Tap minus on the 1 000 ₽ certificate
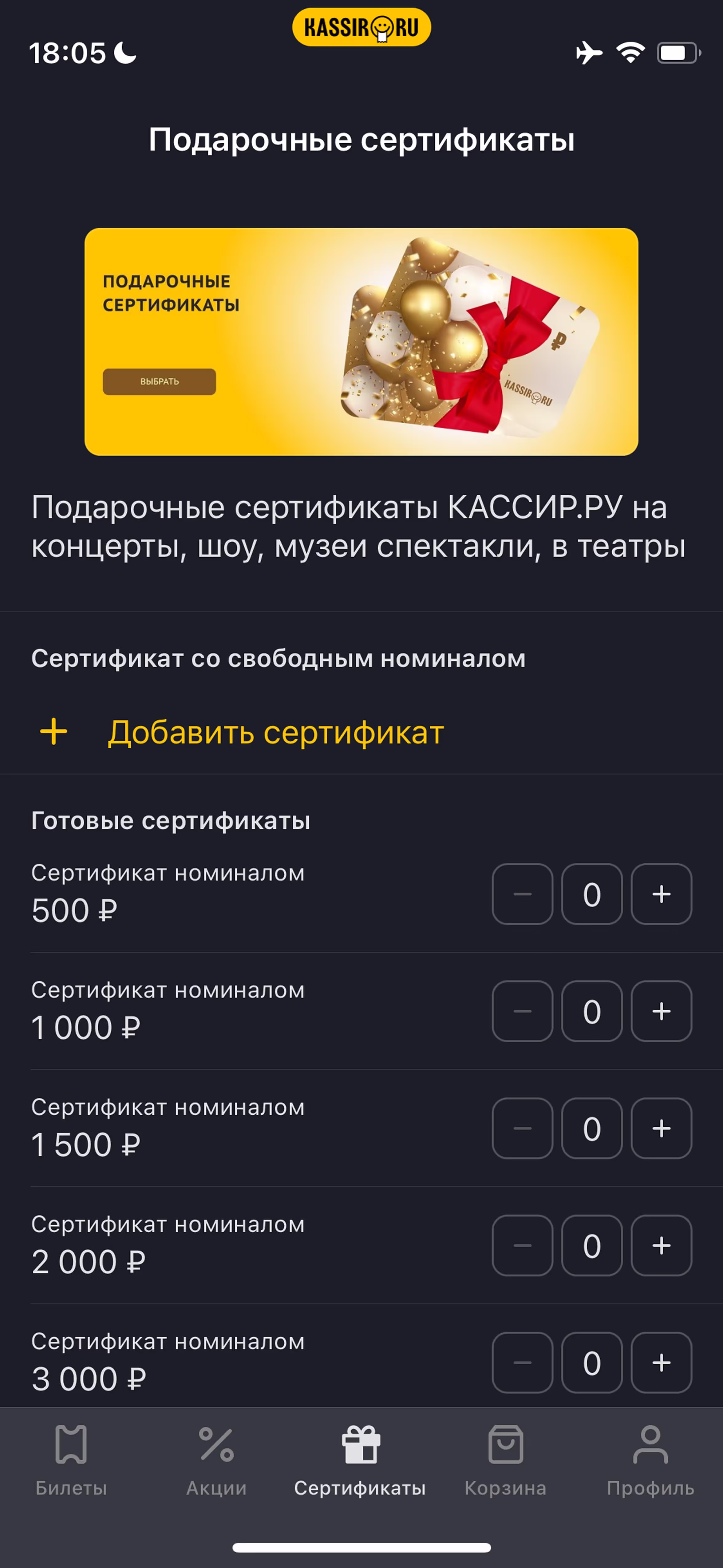 coord(522,1011)
